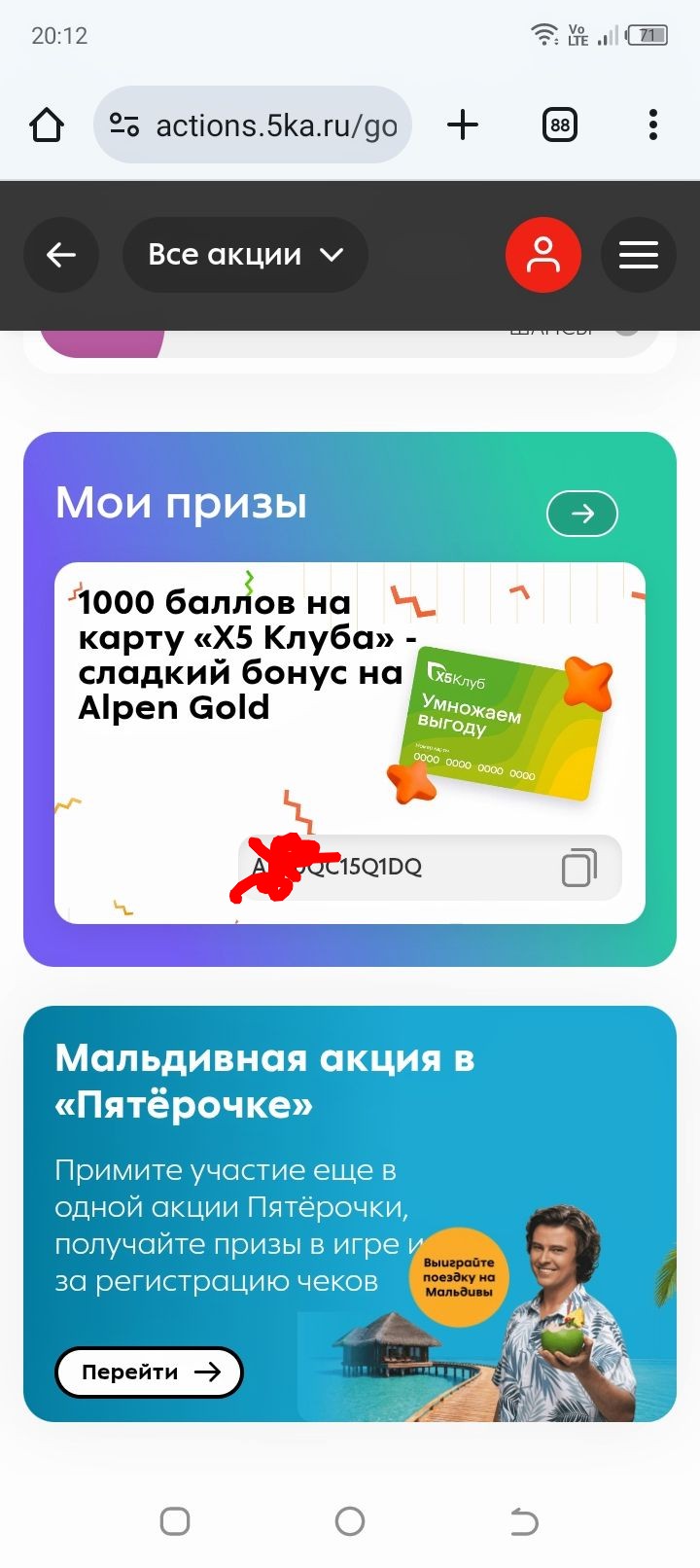Open the tab switcher showing 88 tabs
This screenshot has height=1568, width=700.
[559, 125]
